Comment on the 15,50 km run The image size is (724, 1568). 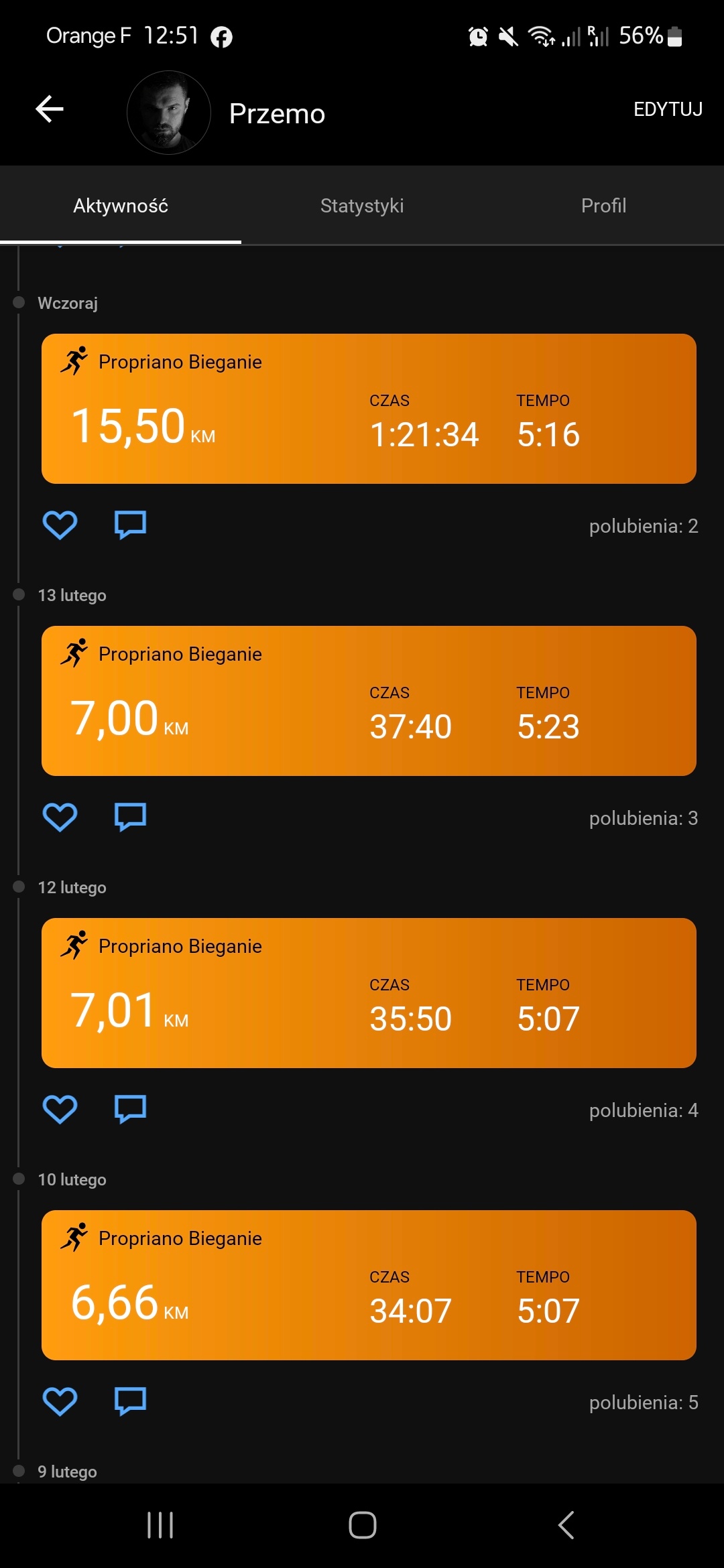click(x=130, y=525)
